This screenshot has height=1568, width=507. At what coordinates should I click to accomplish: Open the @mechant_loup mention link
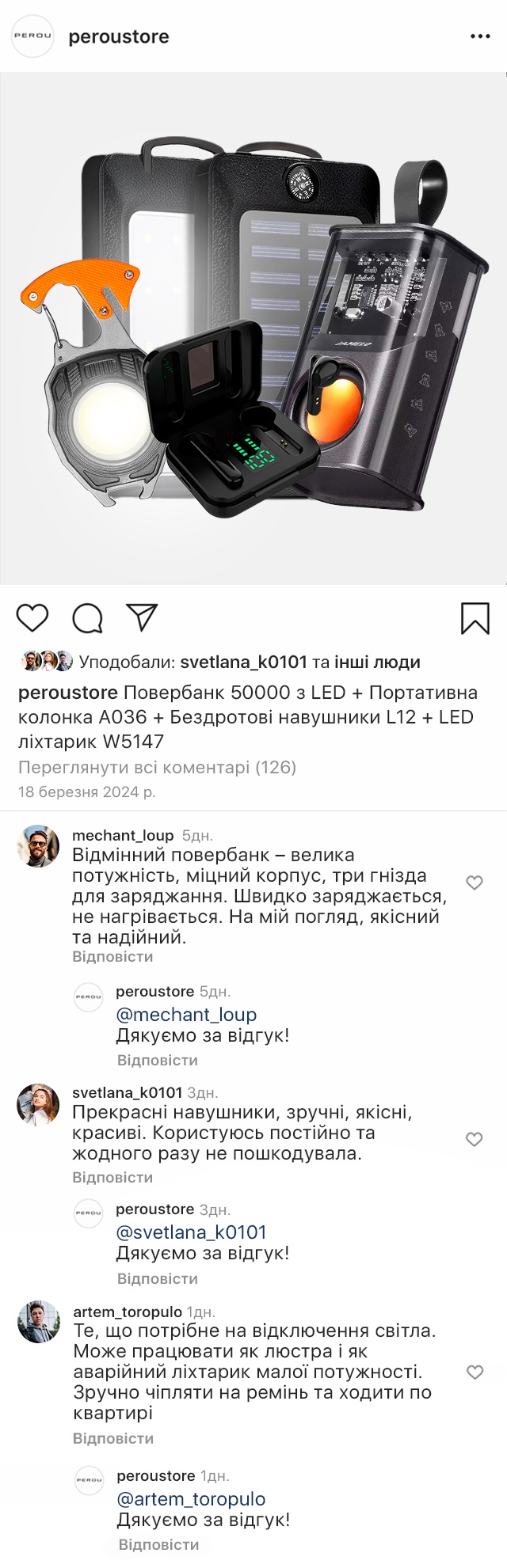[x=186, y=1015]
